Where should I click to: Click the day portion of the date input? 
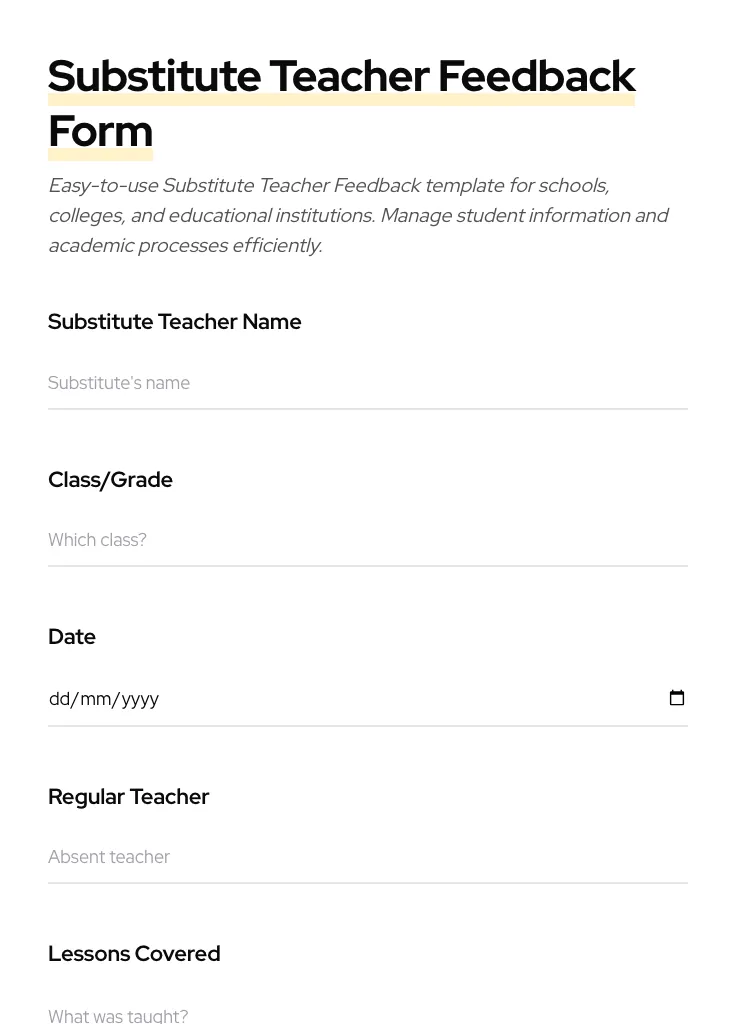point(60,698)
